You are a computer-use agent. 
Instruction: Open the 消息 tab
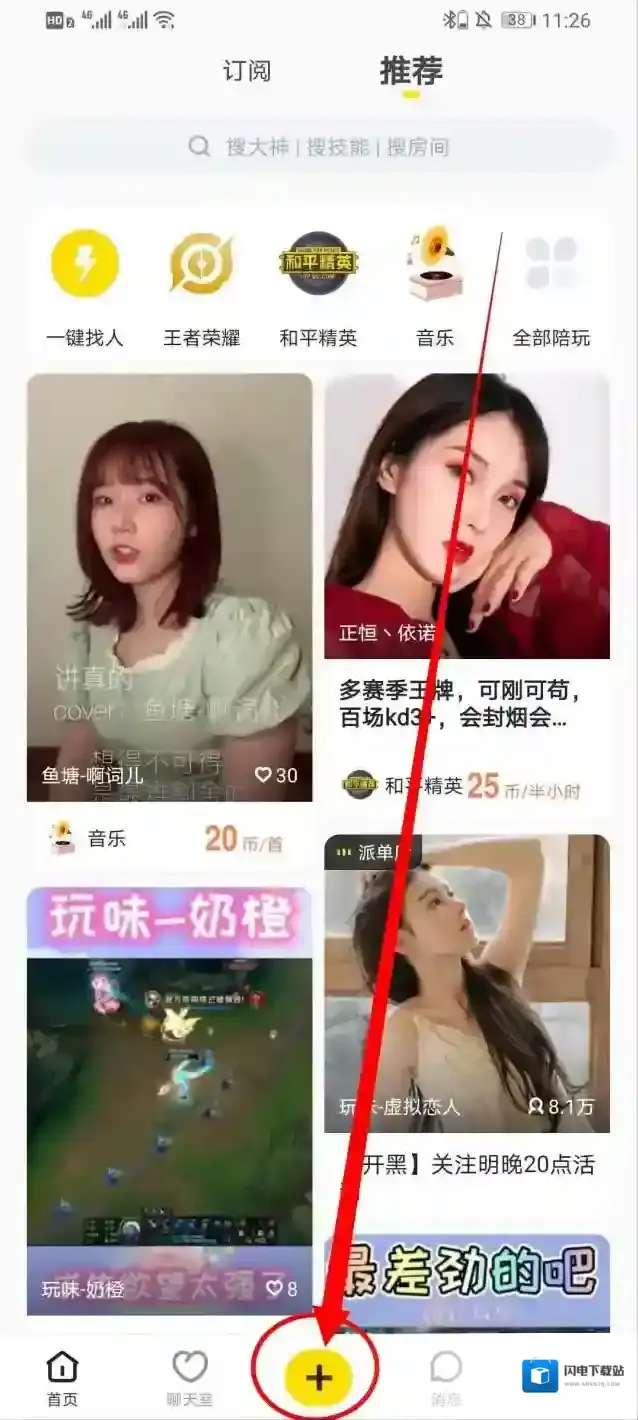446,1378
